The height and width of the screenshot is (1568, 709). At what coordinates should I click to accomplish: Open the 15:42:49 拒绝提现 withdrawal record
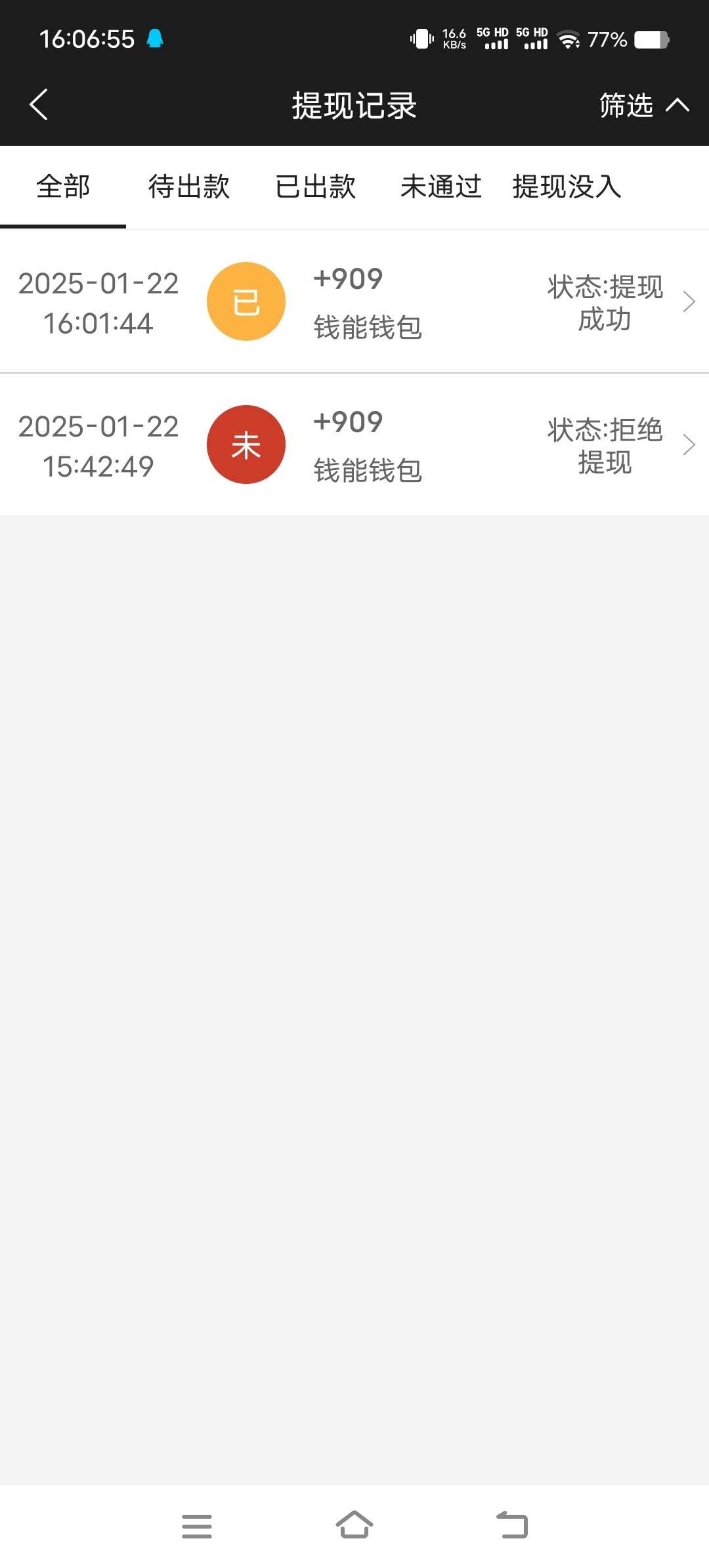click(x=354, y=445)
